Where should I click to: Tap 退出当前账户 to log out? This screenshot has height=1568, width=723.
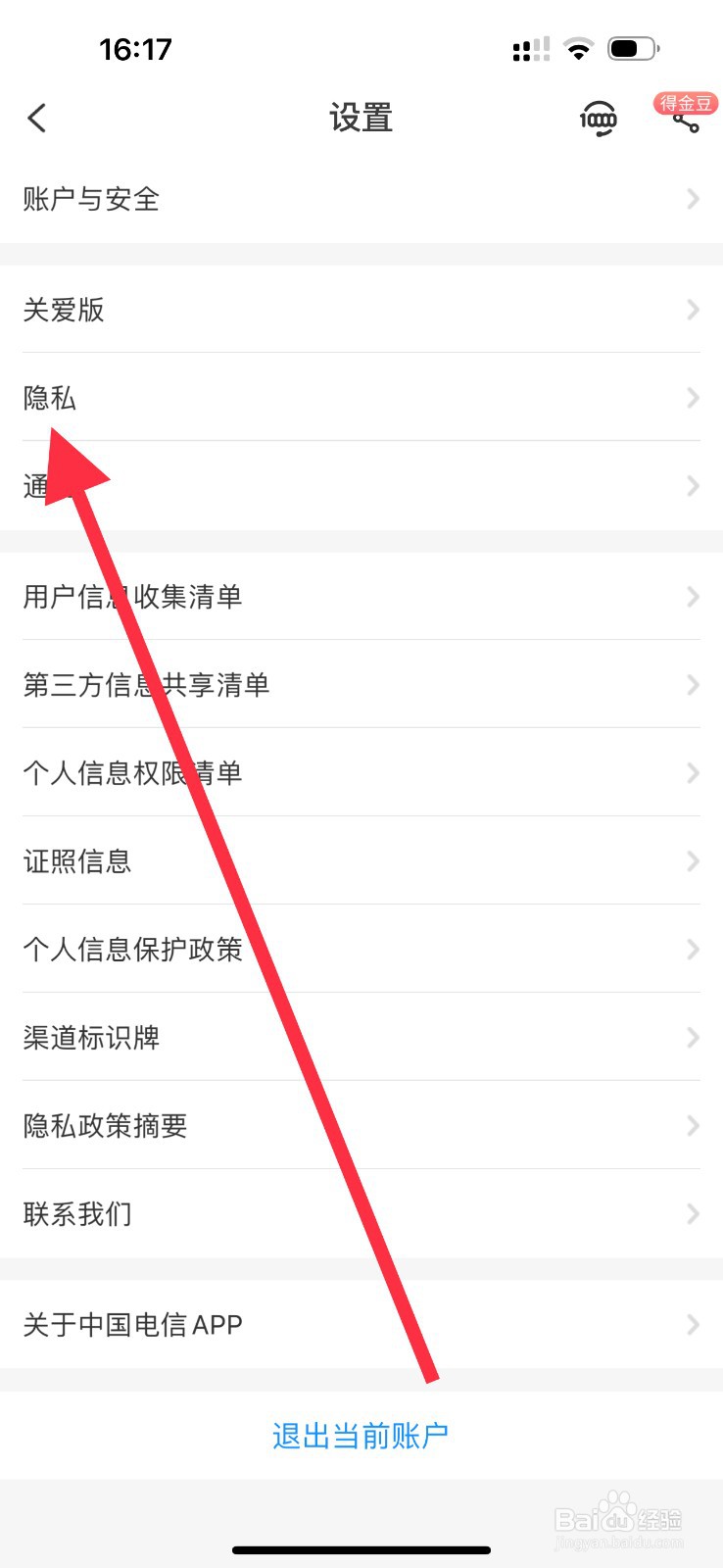click(x=361, y=1433)
